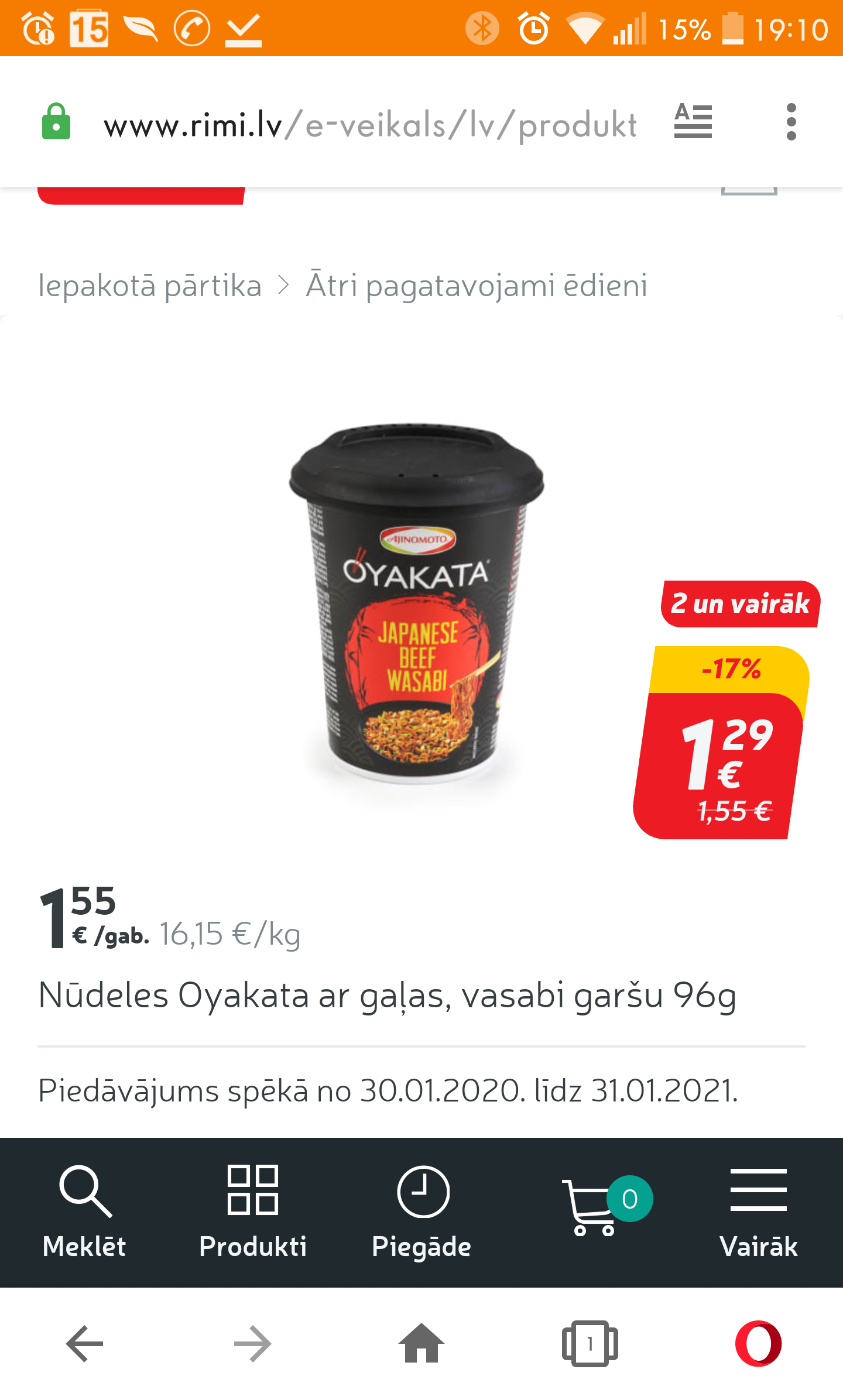
Task: Tap the Oyakata noodles product image
Action: click(x=417, y=603)
